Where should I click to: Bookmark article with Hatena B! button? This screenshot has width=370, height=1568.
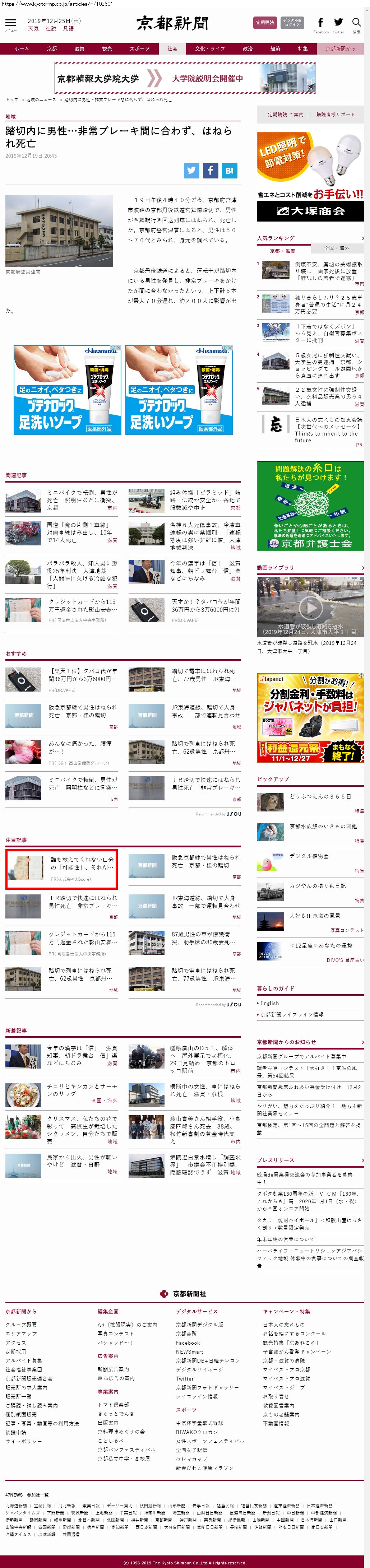[229, 171]
